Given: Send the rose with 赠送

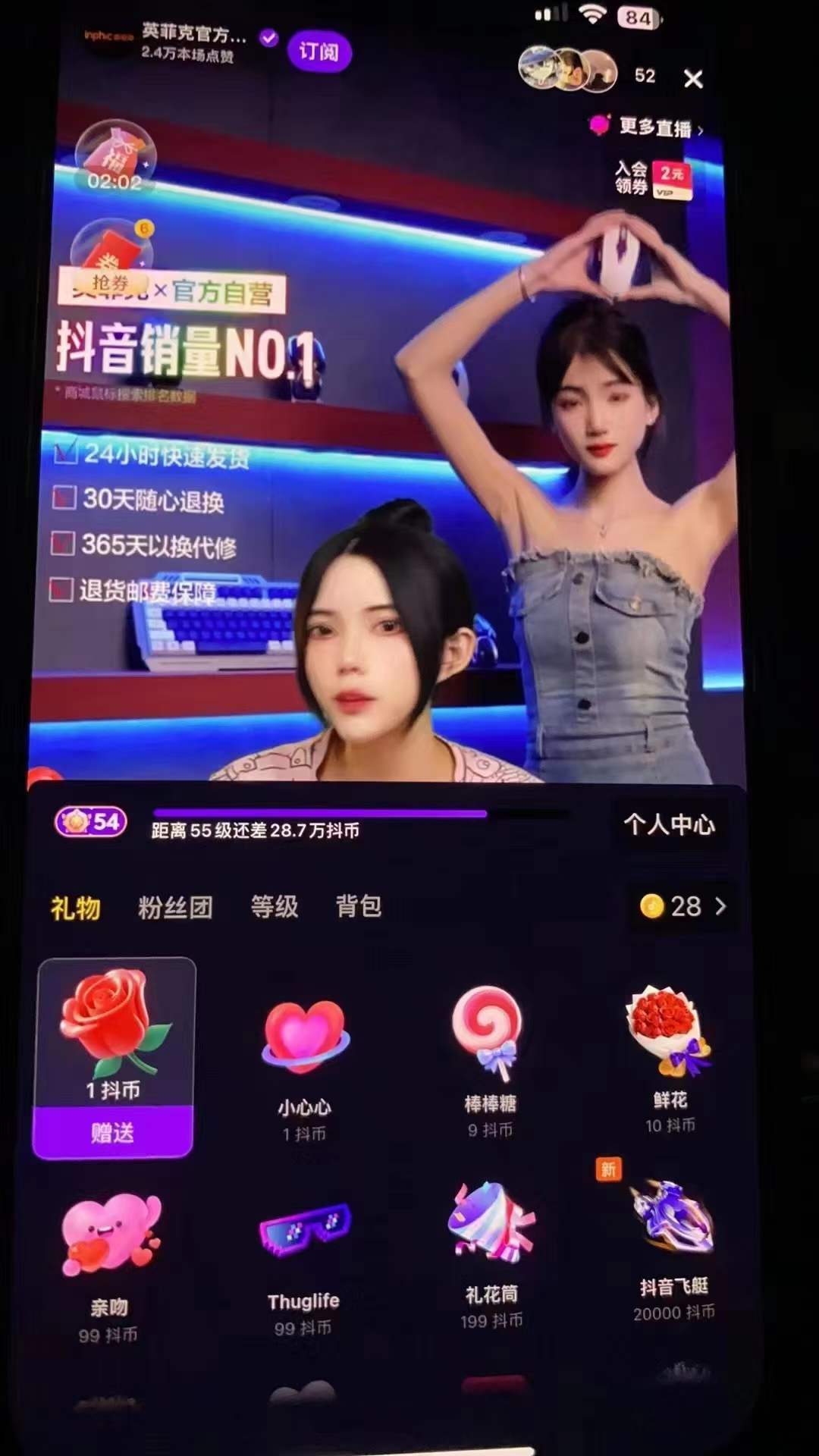Looking at the screenshot, I should click(112, 1132).
